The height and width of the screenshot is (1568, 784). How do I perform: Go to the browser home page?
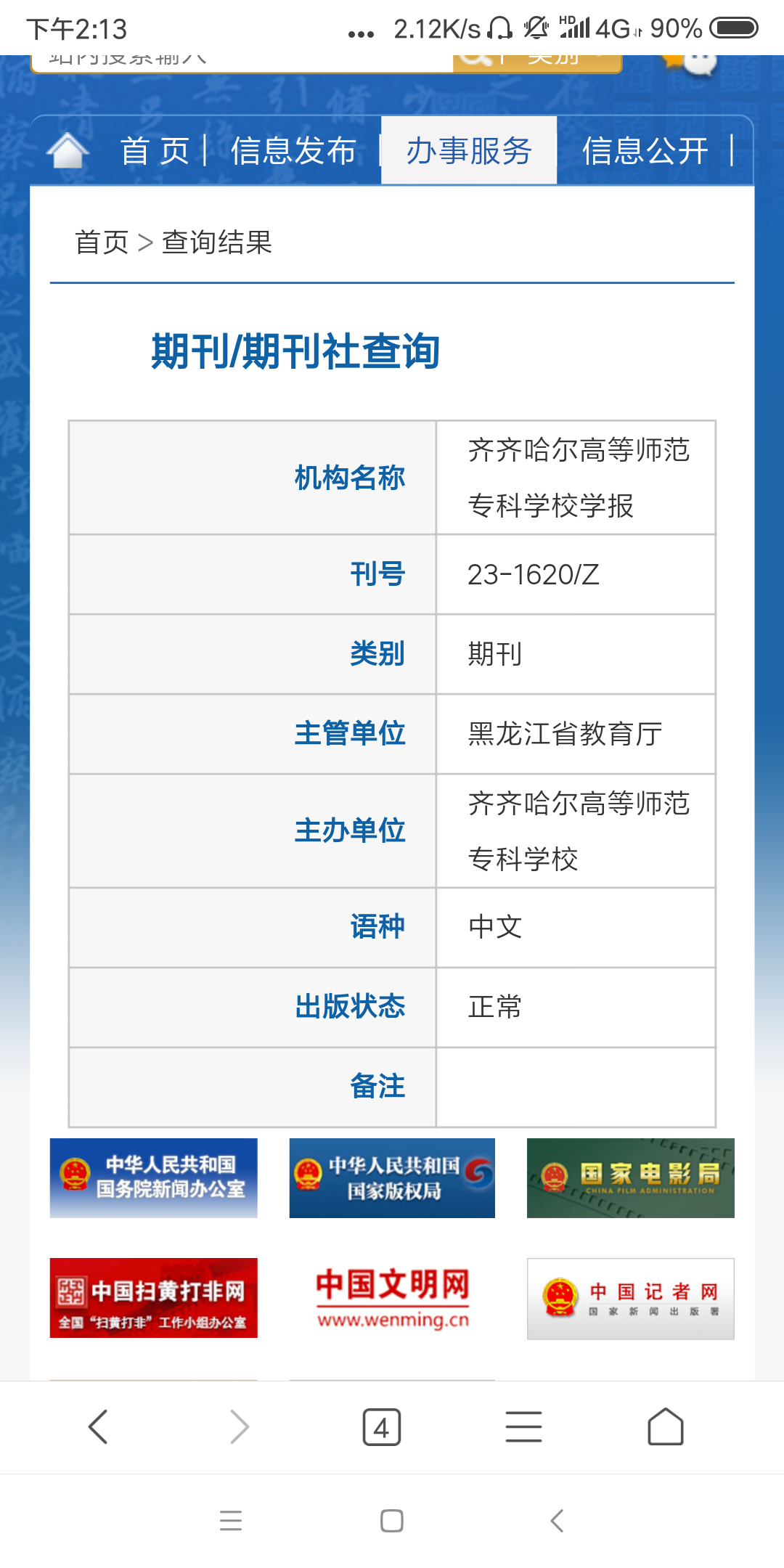[666, 1426]
